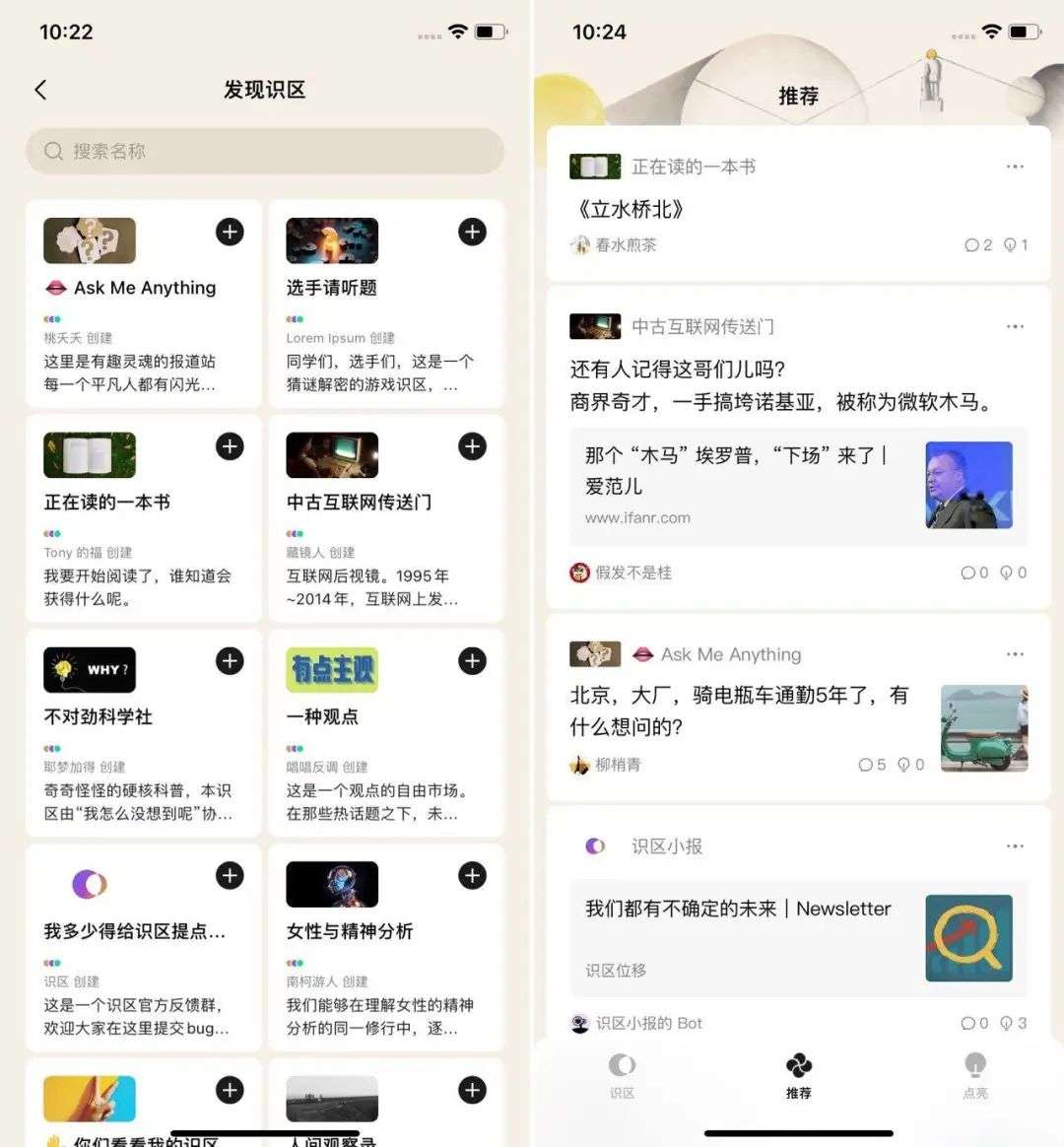Tap the 搜索名称 search box
This screenshot has width=1064, height=1147.
264,151
